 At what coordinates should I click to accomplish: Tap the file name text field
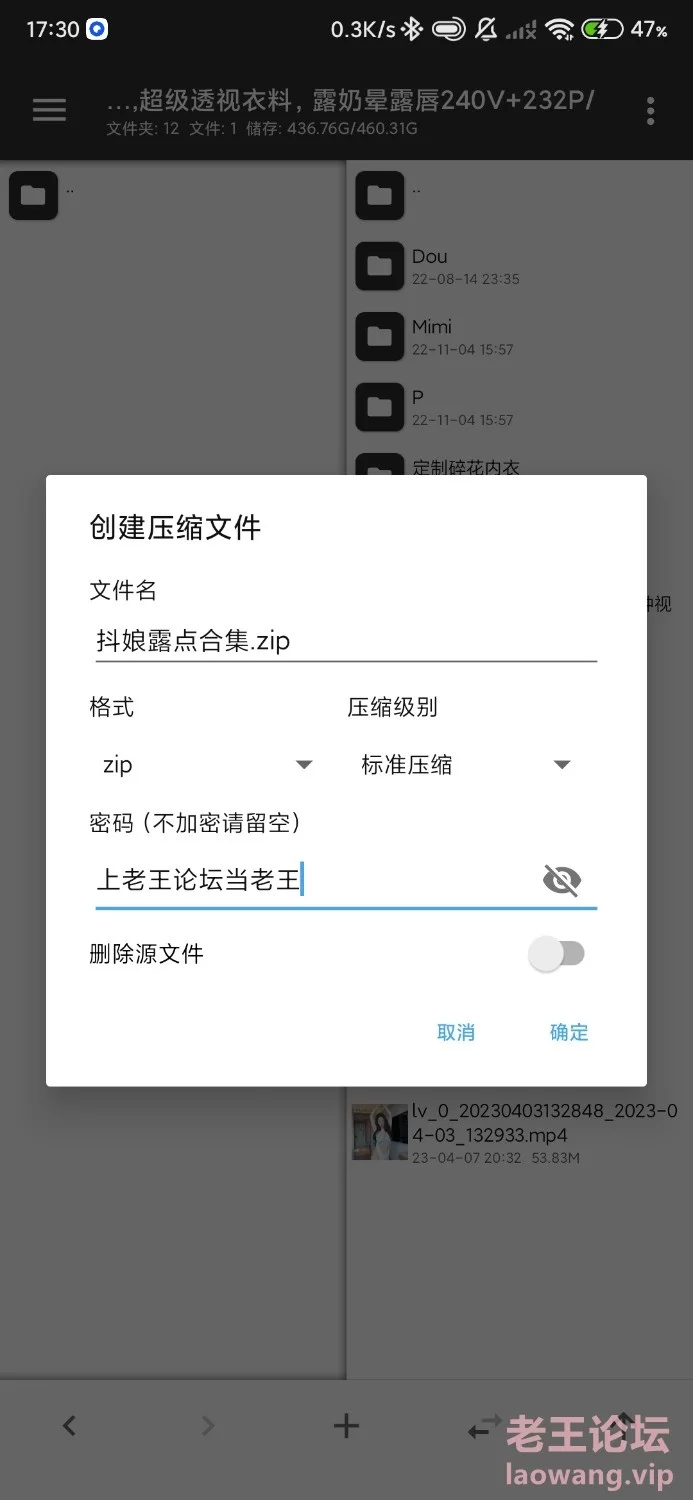346,640
